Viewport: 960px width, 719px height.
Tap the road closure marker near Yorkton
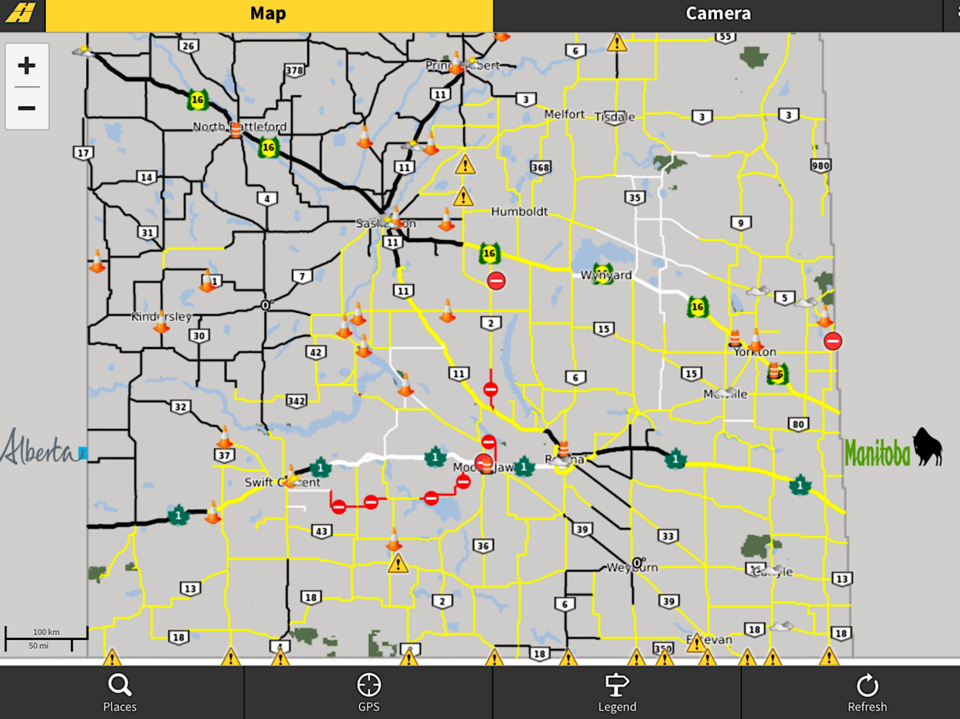(833, 341)
